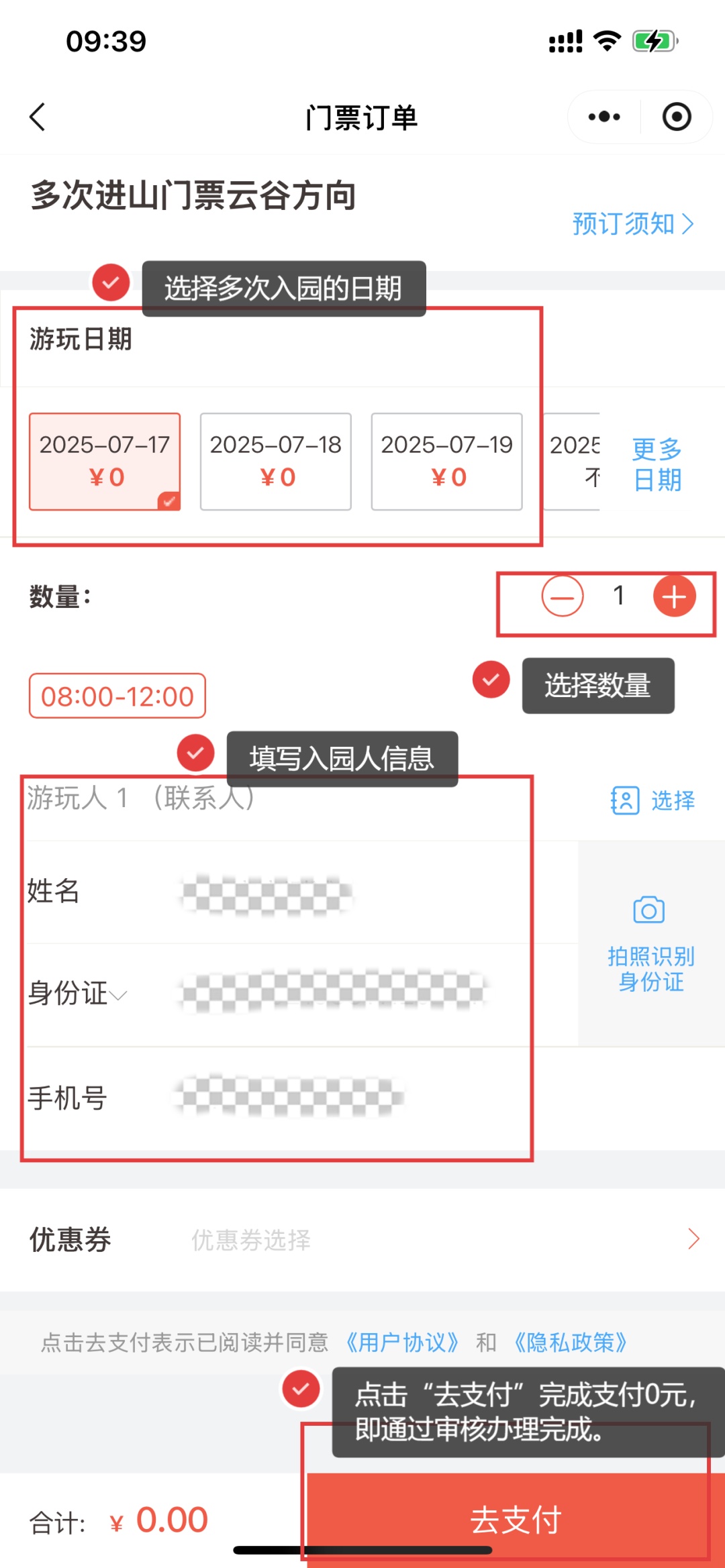Open the 优惠券选择 coupon chevron
Image resolution: width=725 pixels, height=1568 pixels.
695,1239
